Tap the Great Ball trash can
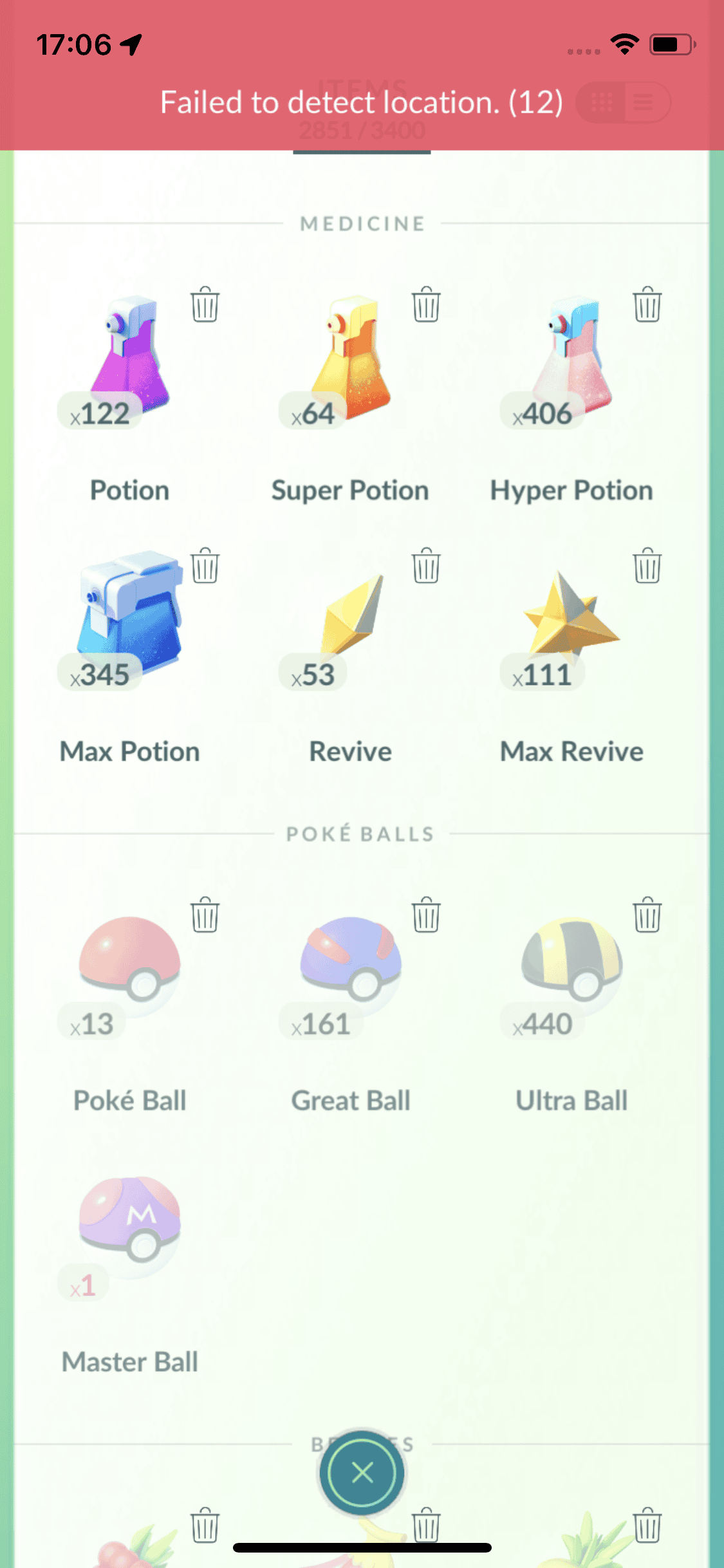The width and height of the screenshot is (724, 1568). tap(426, 915)
